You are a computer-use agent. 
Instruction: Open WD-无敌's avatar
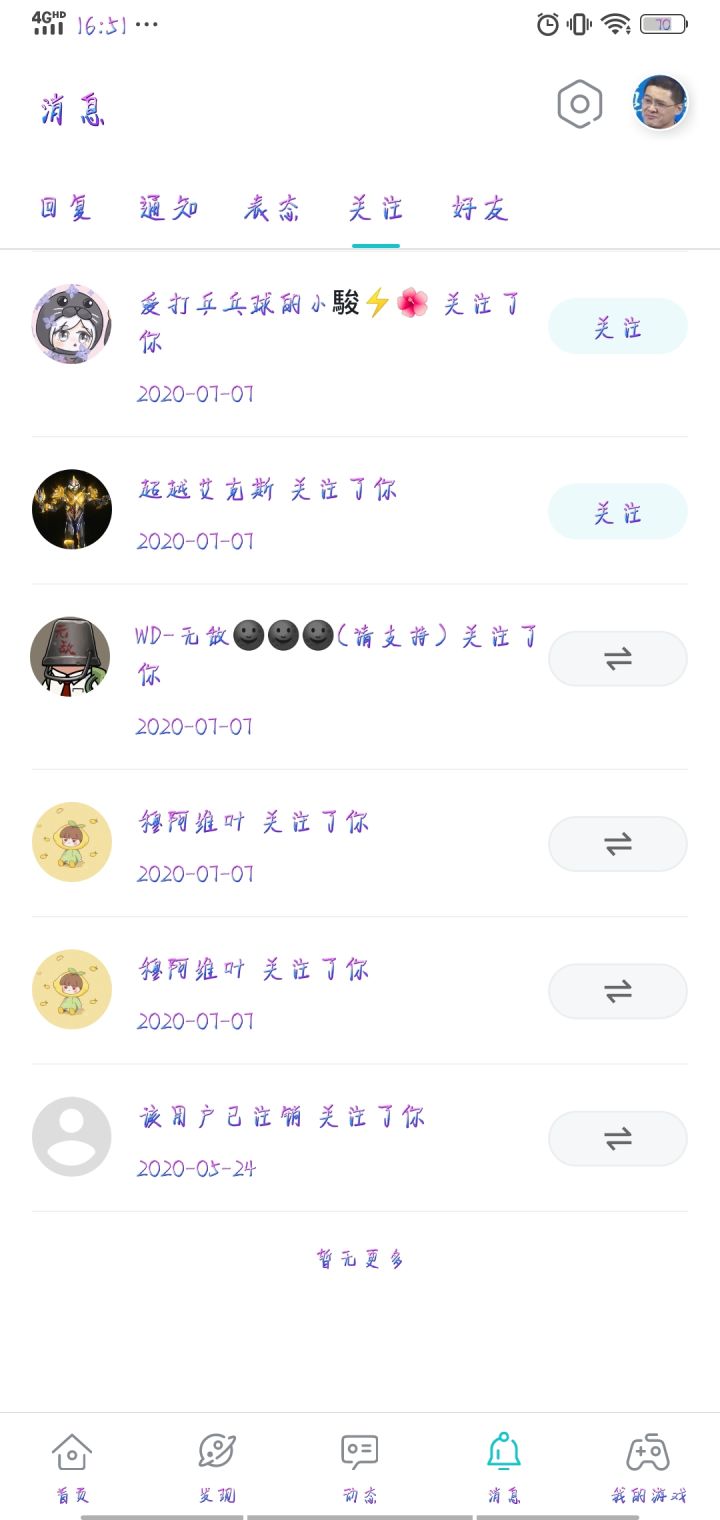(70, 657)
